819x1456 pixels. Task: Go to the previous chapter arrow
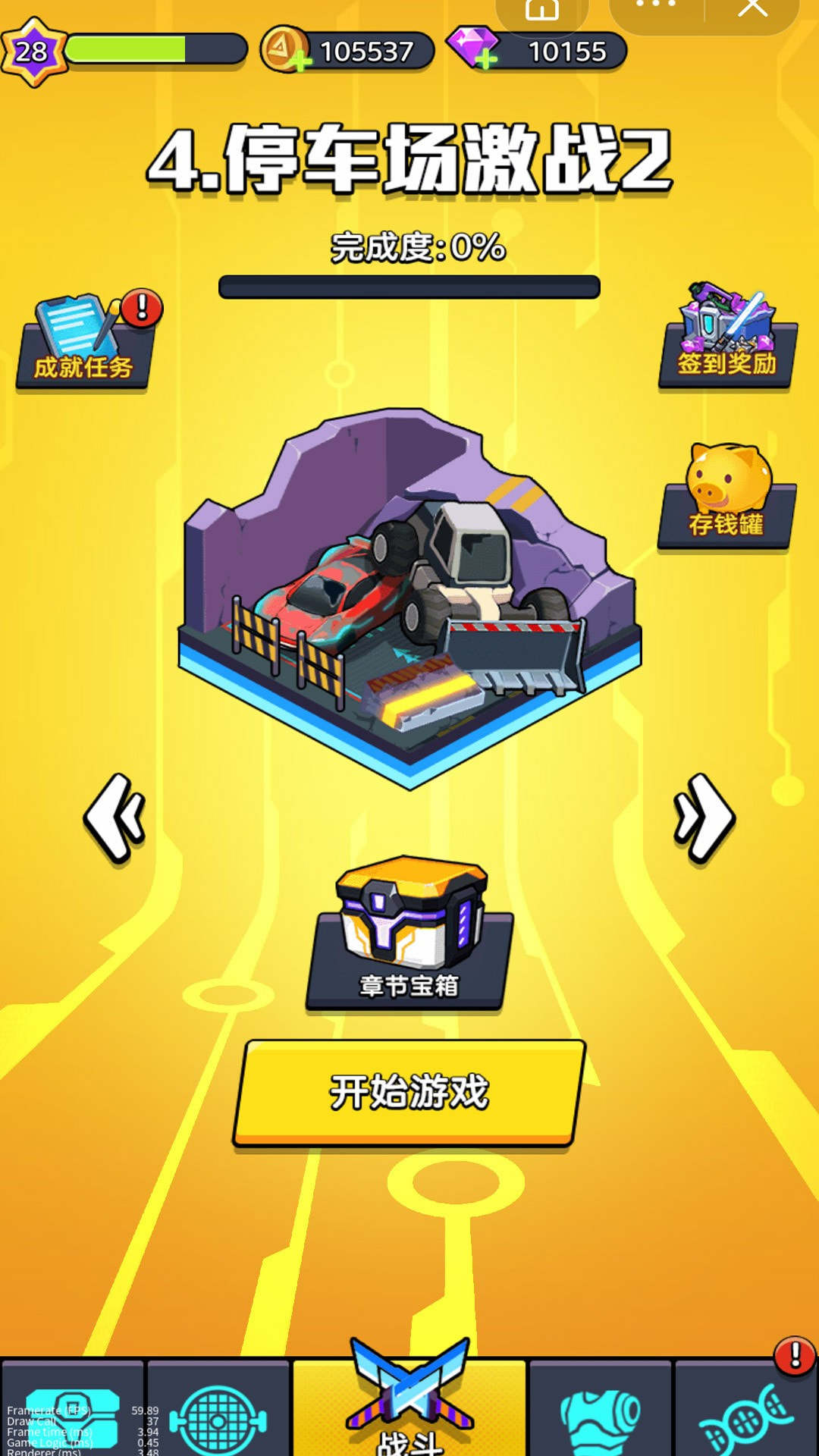115,819
